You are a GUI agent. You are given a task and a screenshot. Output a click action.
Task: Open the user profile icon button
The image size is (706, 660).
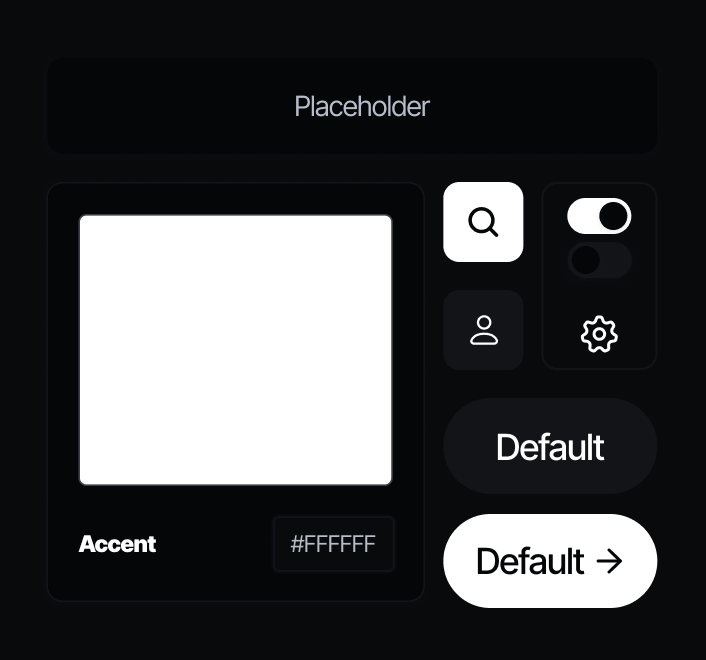[483, 330]
